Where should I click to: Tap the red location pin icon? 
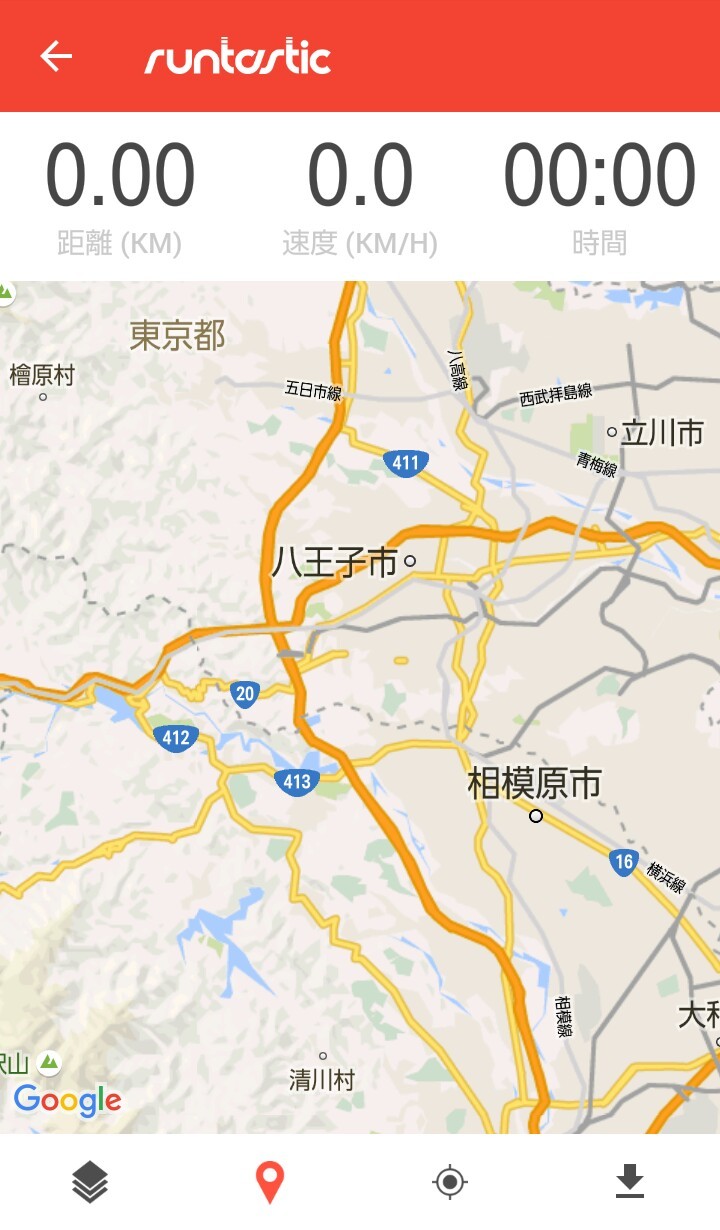tap(270, 1183)
